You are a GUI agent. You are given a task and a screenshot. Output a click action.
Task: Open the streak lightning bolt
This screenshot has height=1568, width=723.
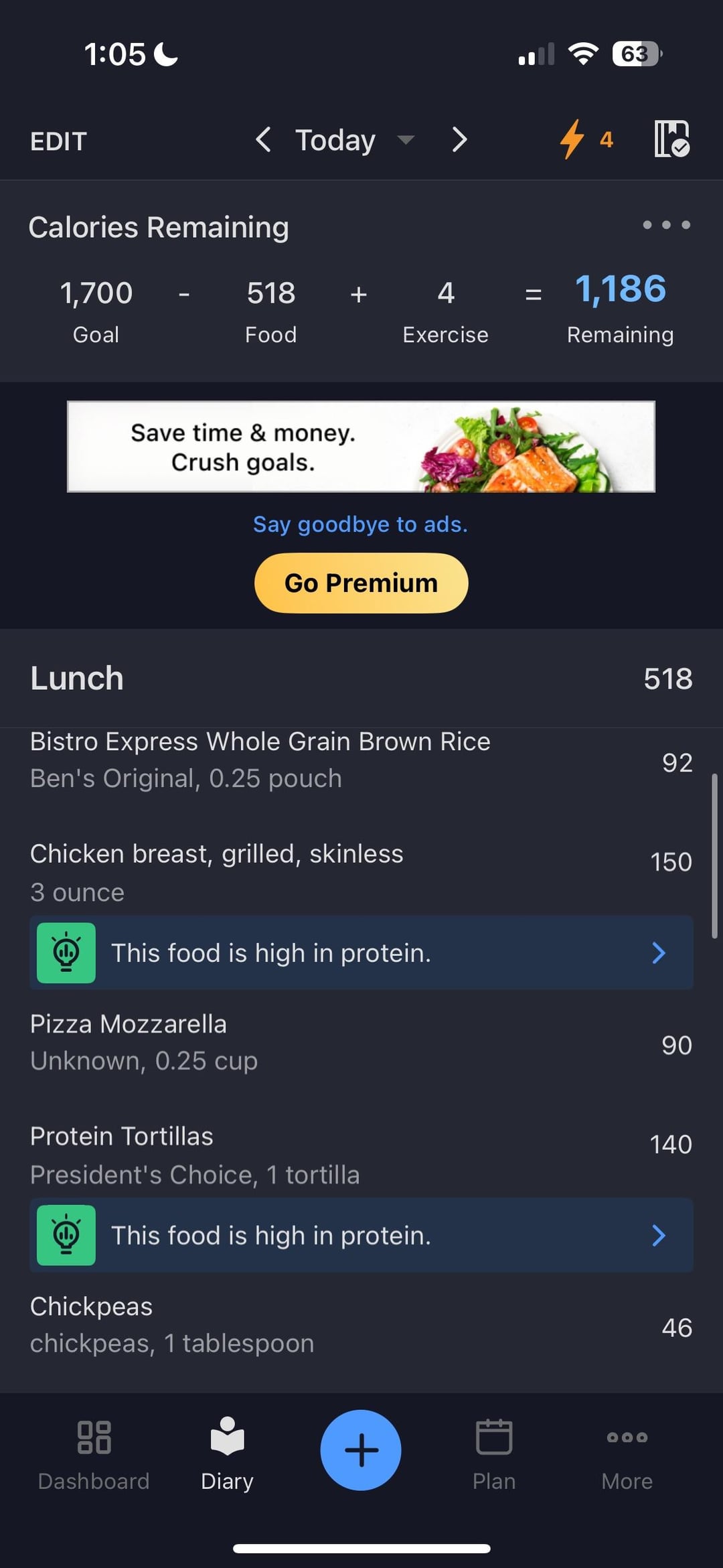(x=585, y=139)
